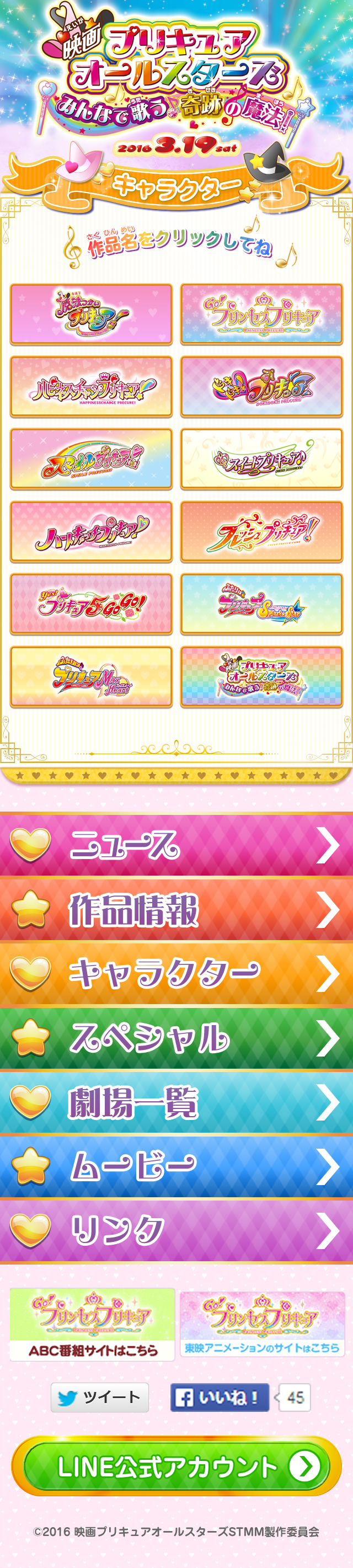Like the page with いいね！

point(220,1397)
